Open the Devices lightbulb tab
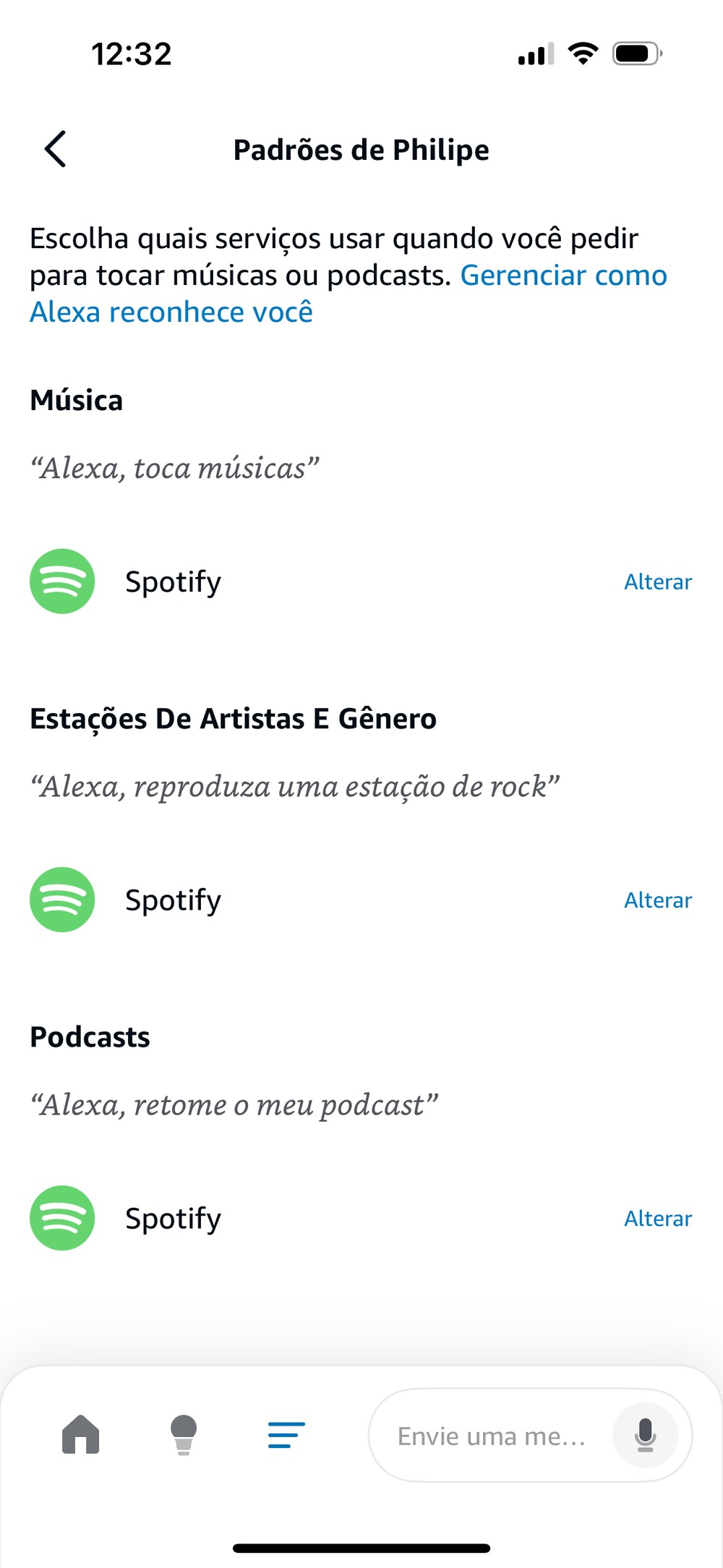Viewport: 723px width, 1568px height. click(x=184, y=1434)
